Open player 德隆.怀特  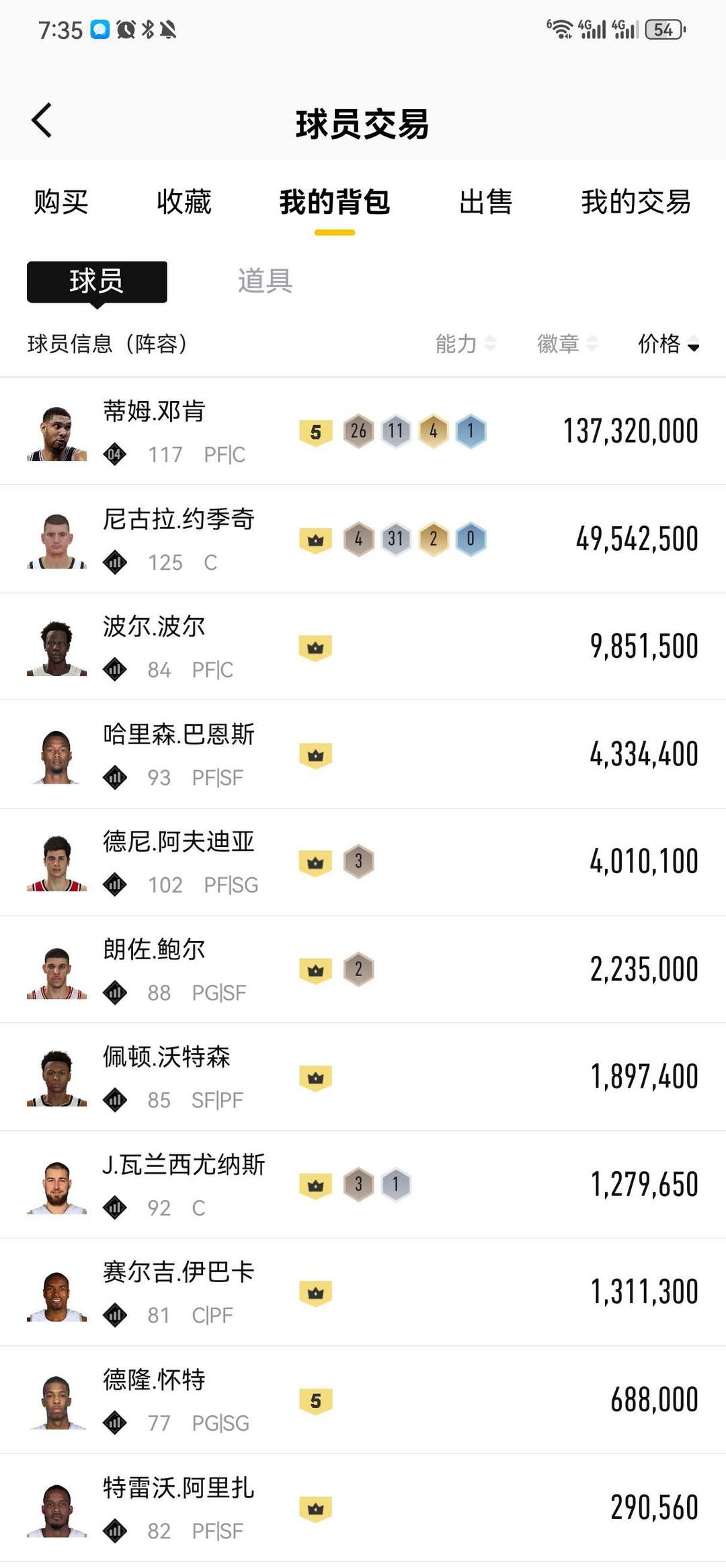coord(363,1400)
